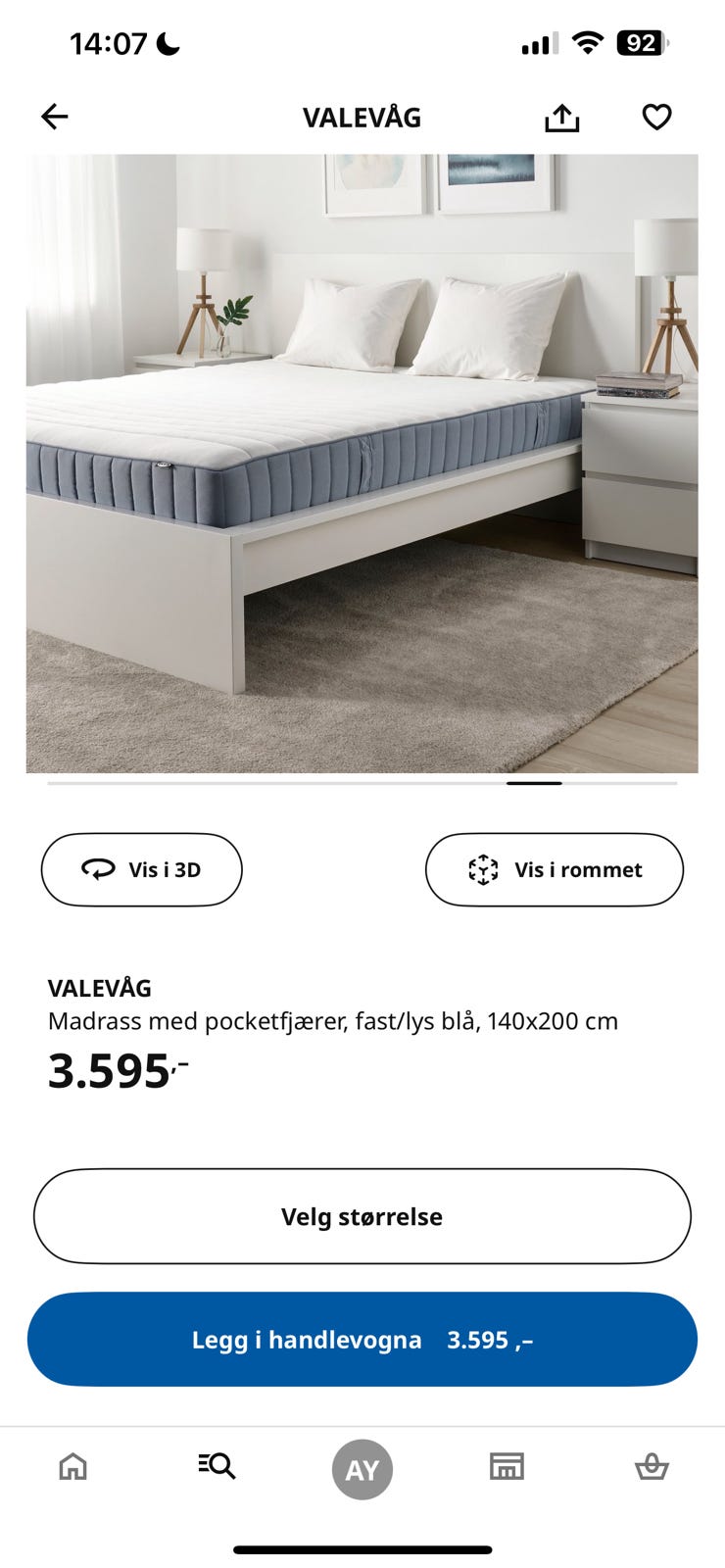The height and width of the screenshot is (1568, 725).
Task: View the VALEVÅG mattress in 3D
Action: [141, 869]
